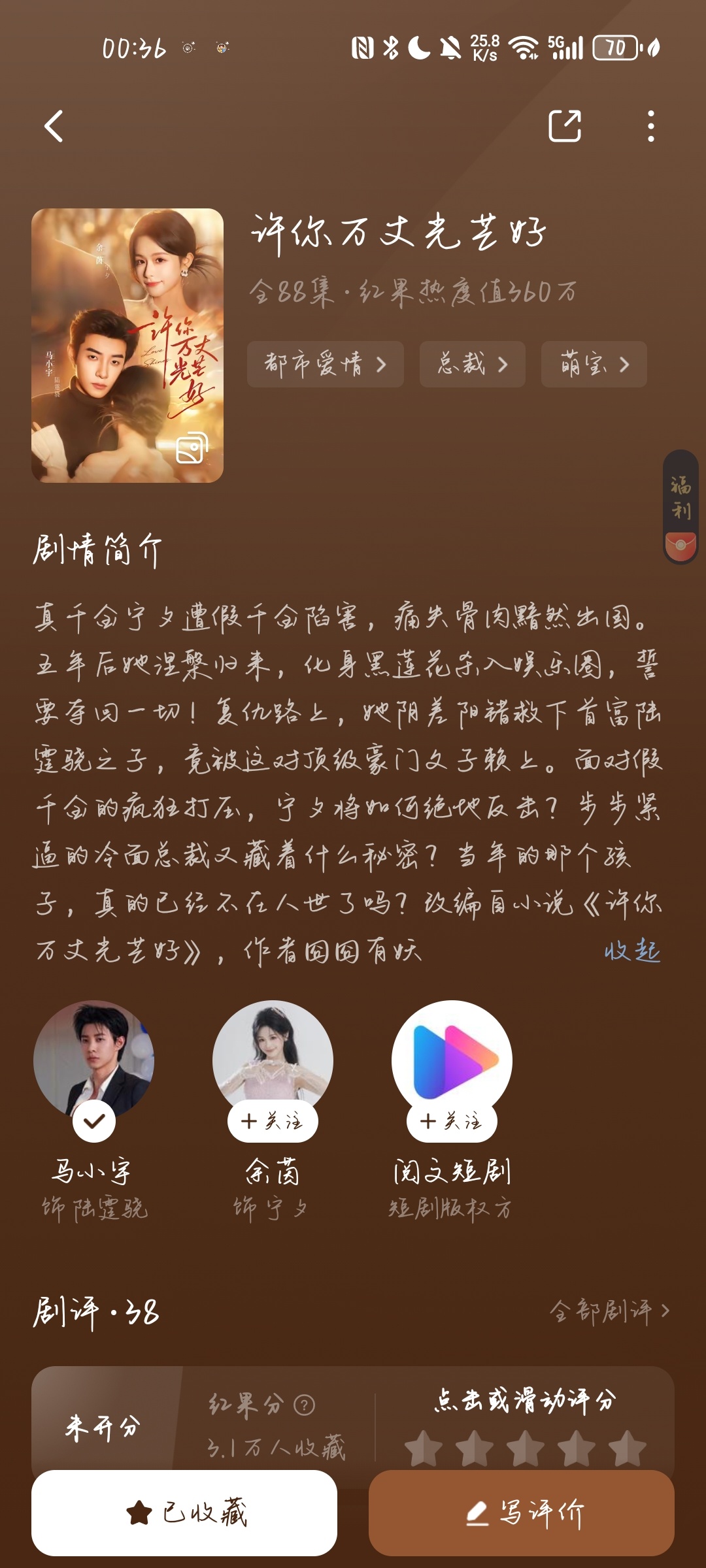This screenshot has height=1568, width=706.
Task: Open the share options
Action: pyautogui.click(x=566, y=125)
